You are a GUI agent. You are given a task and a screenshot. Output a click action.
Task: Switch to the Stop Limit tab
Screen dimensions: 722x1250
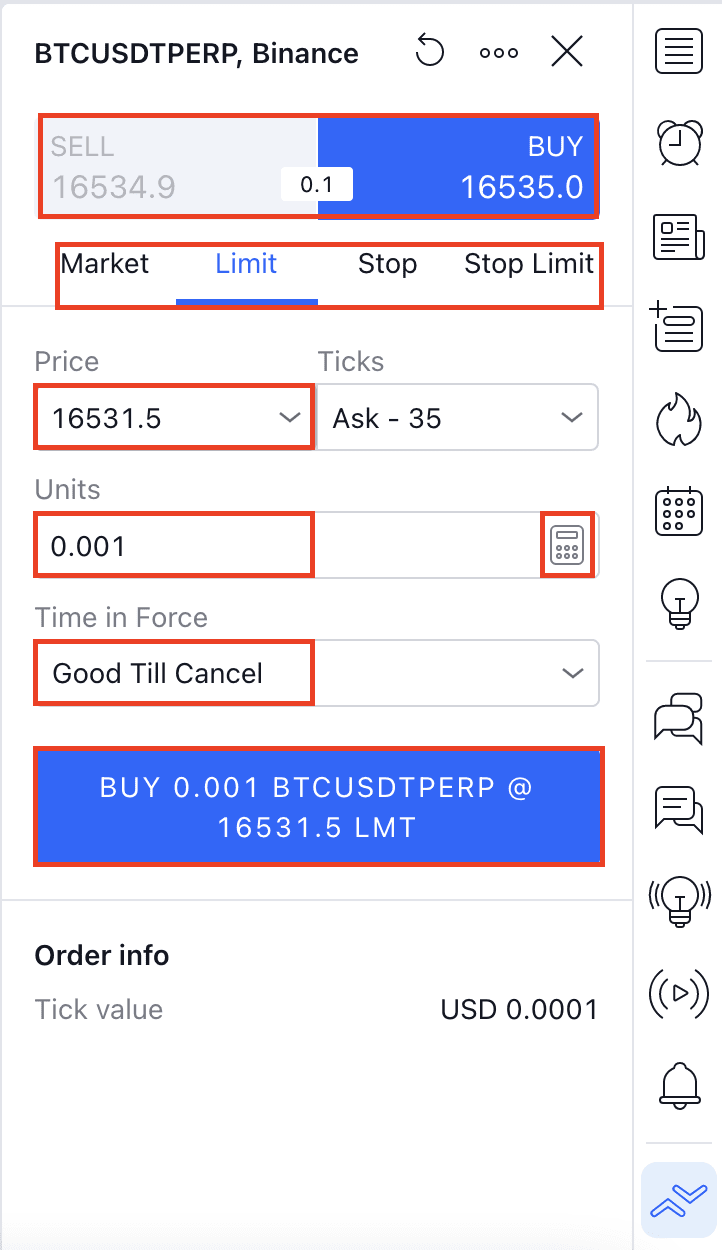[x=529, y=265]
